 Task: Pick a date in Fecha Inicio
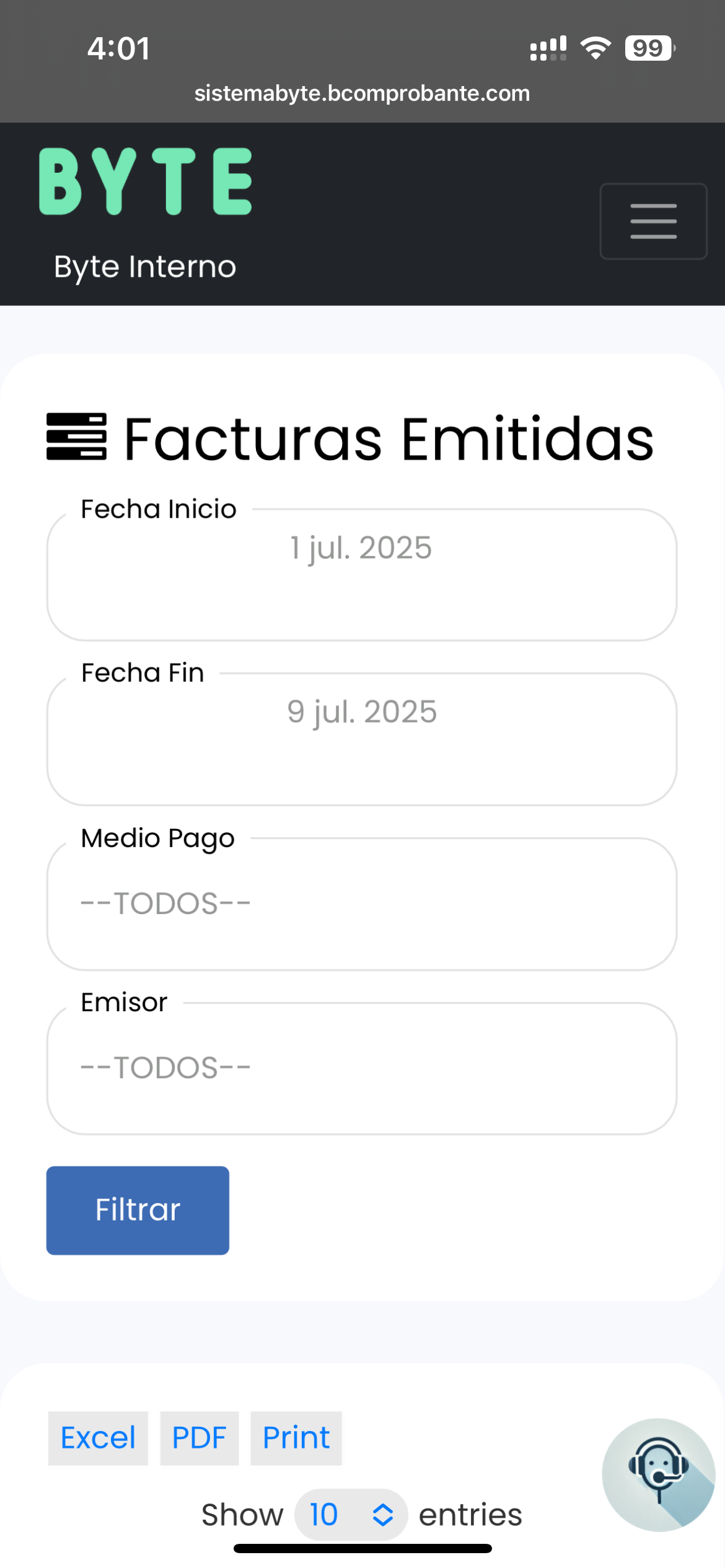click(361, 574)
